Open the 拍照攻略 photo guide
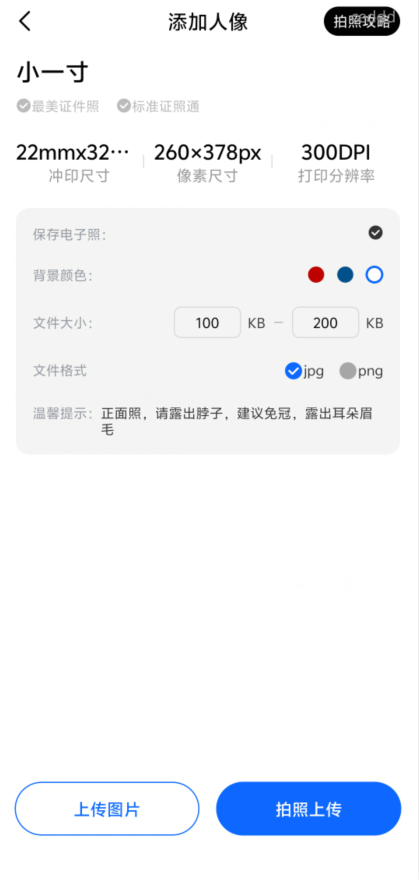The image size is (419, 879). coord(362,22)
